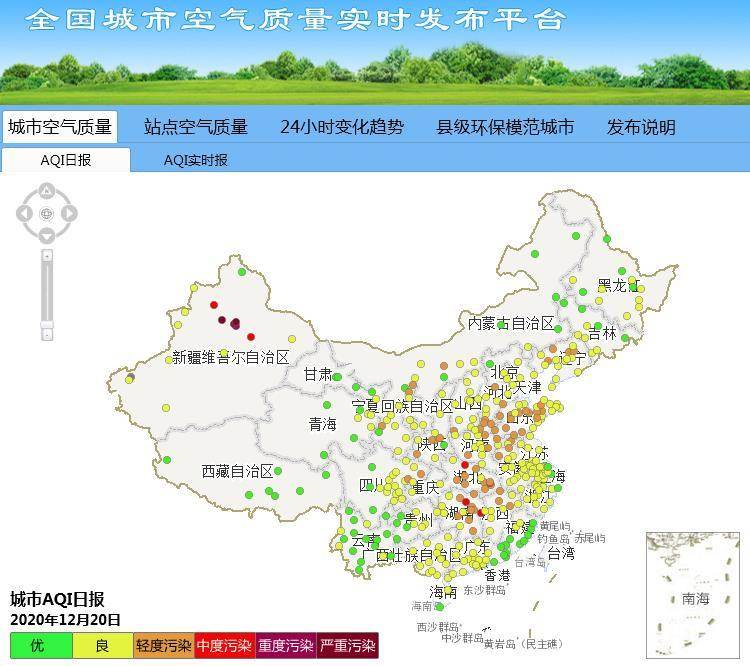Open the 发布说明 tab
The width and height of the screenshot is (750, 666).
point(641,127)
